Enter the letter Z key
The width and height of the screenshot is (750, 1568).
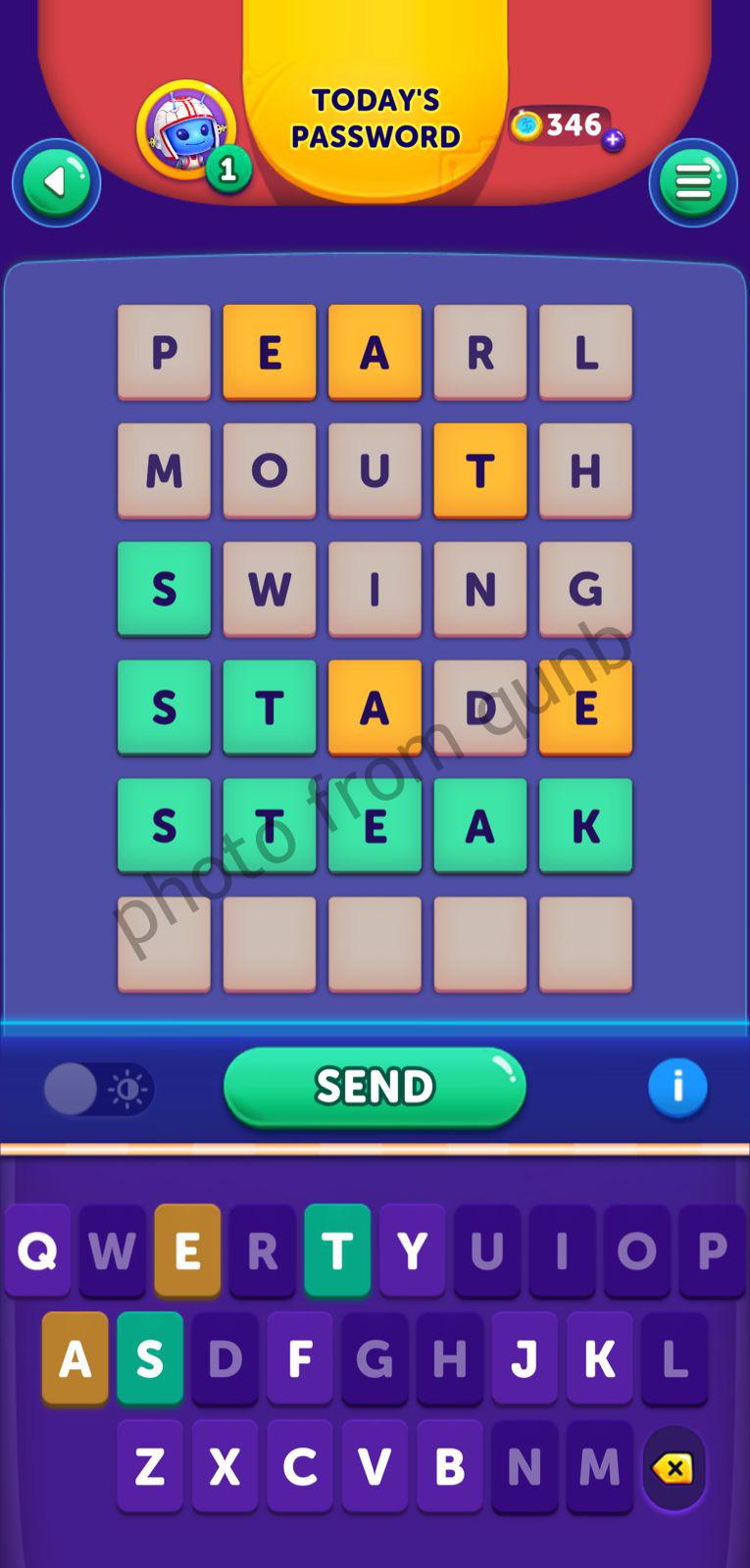150,1466
